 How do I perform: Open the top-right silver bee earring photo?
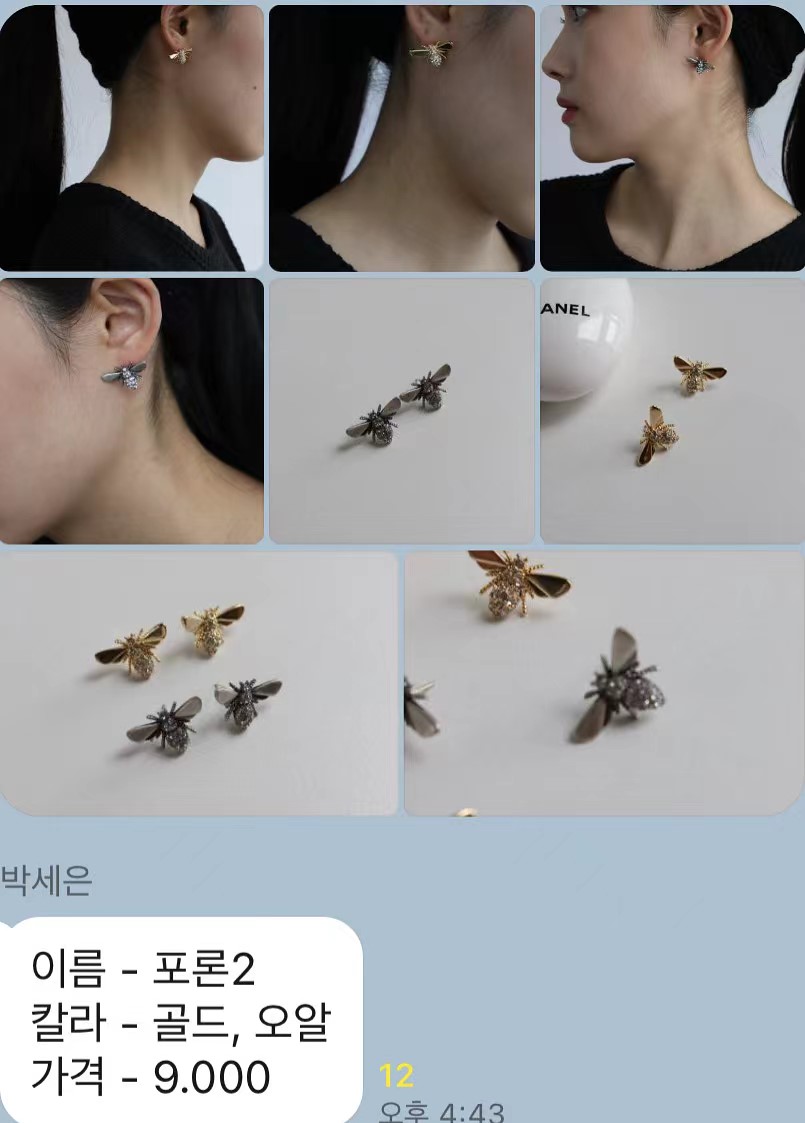(x=670, y=135)
